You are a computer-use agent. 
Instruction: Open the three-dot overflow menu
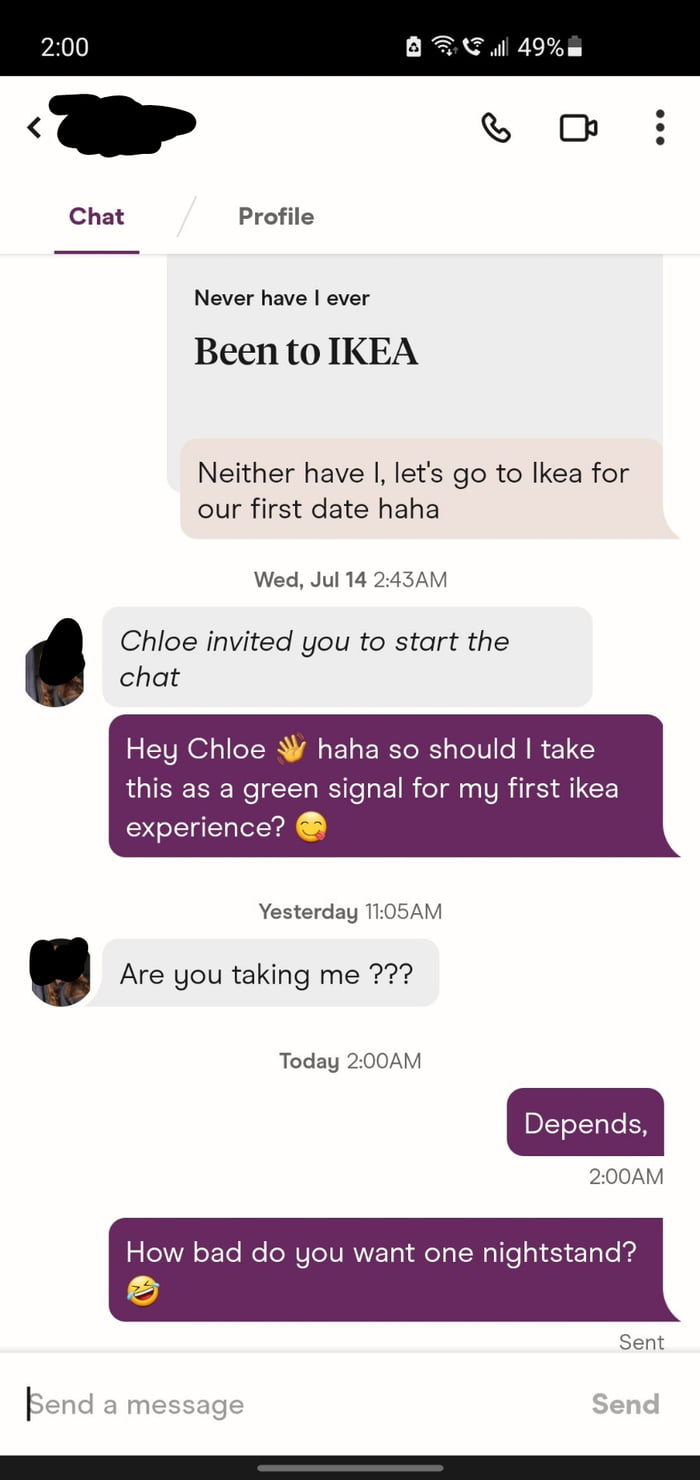tap(659, 127)
